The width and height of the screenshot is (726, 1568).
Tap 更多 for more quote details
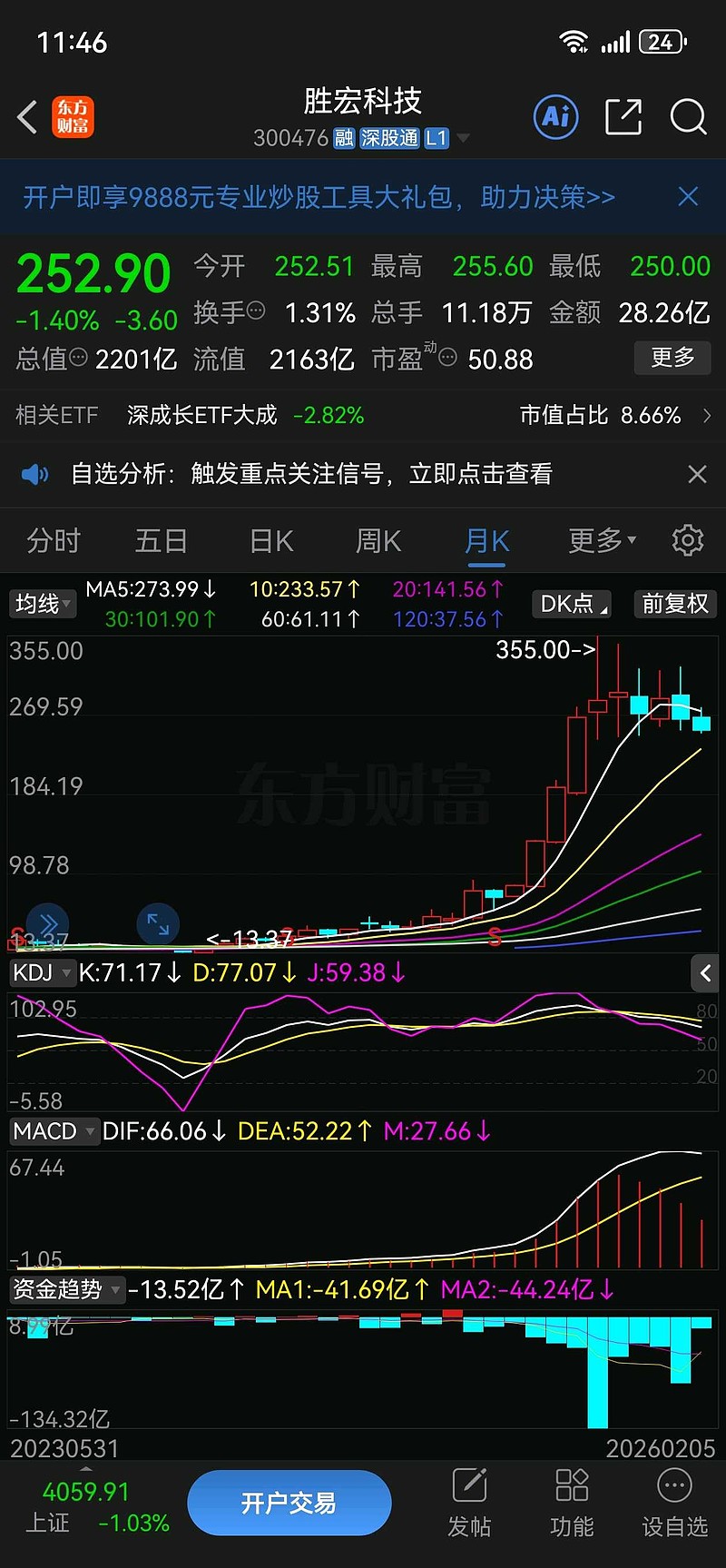672,358
